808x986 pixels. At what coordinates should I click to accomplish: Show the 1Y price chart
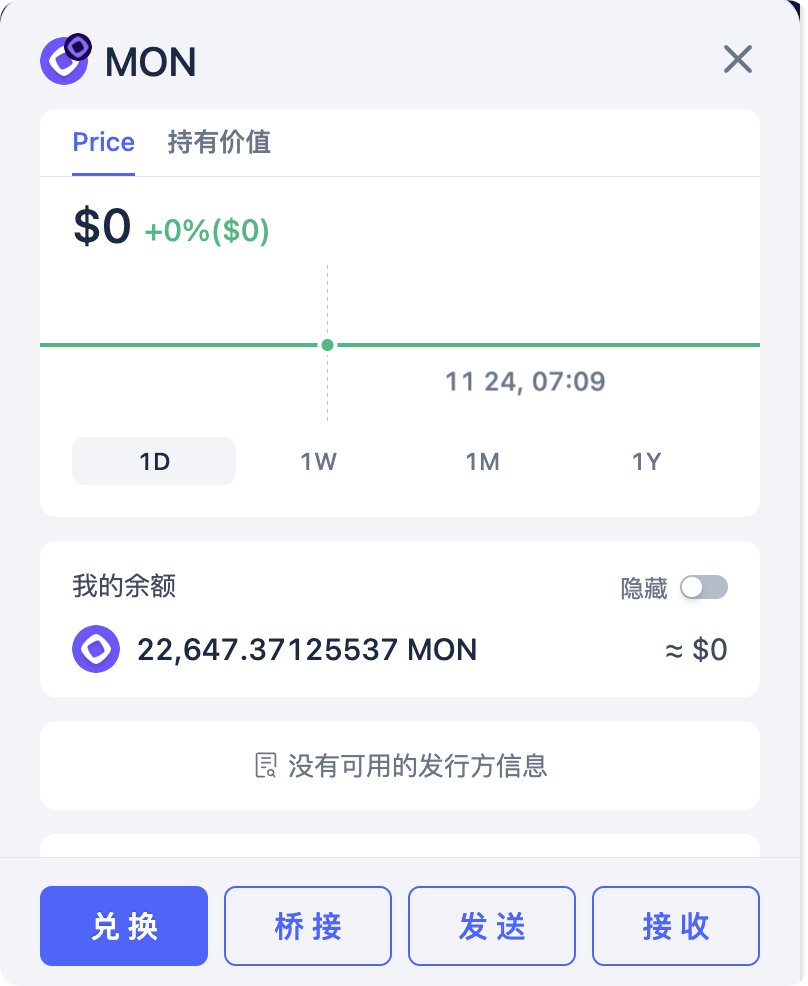646,462
